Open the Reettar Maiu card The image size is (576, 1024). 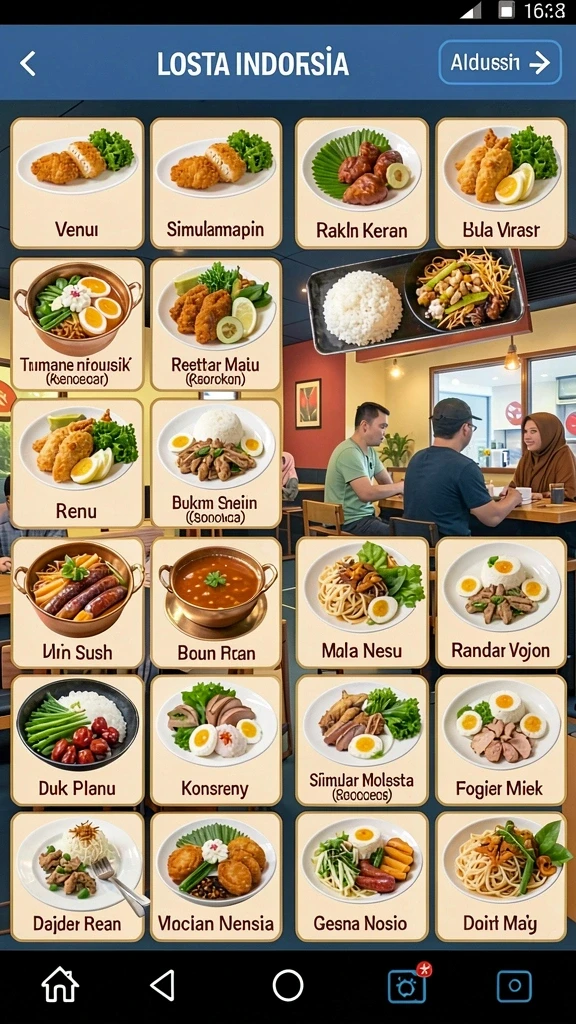(x=216, y=325)
